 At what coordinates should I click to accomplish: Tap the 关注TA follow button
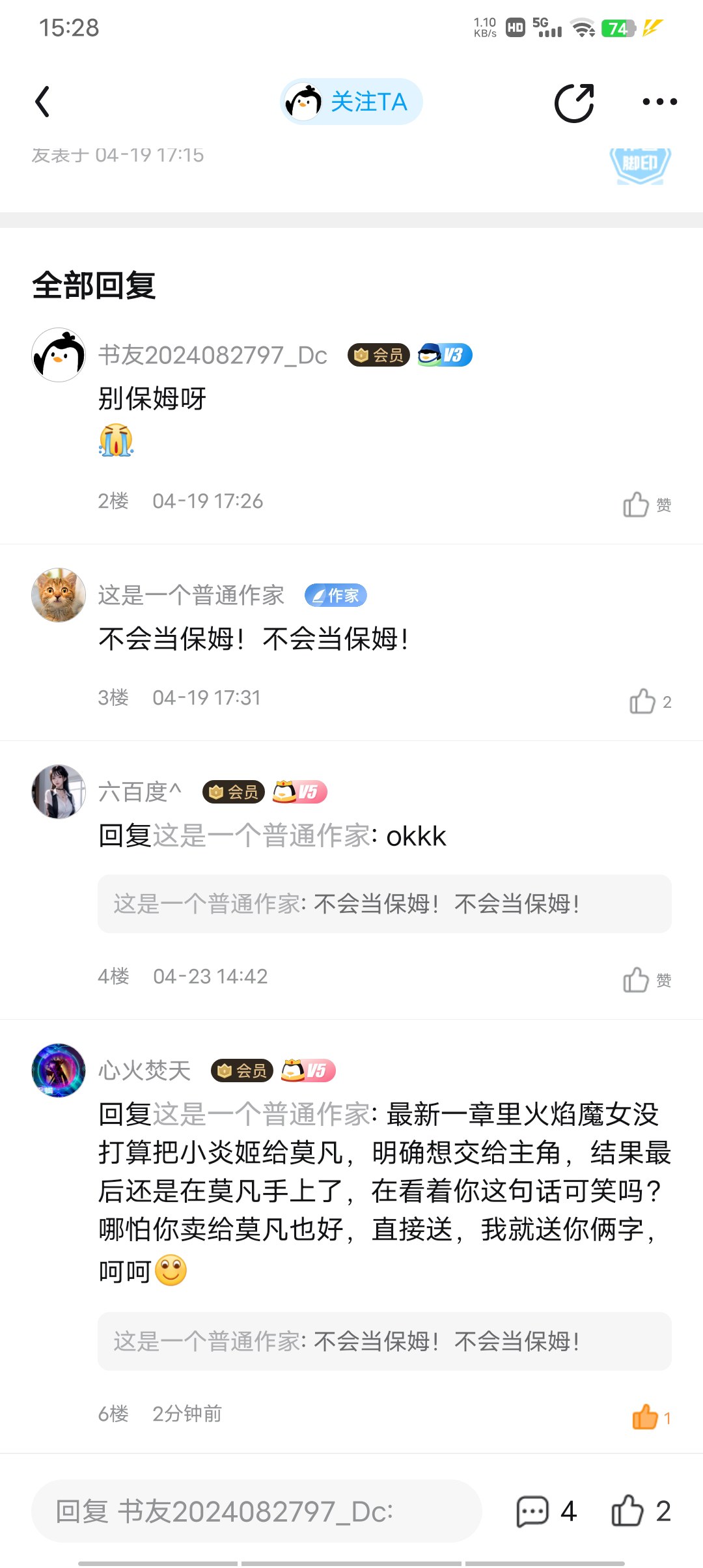351,102
